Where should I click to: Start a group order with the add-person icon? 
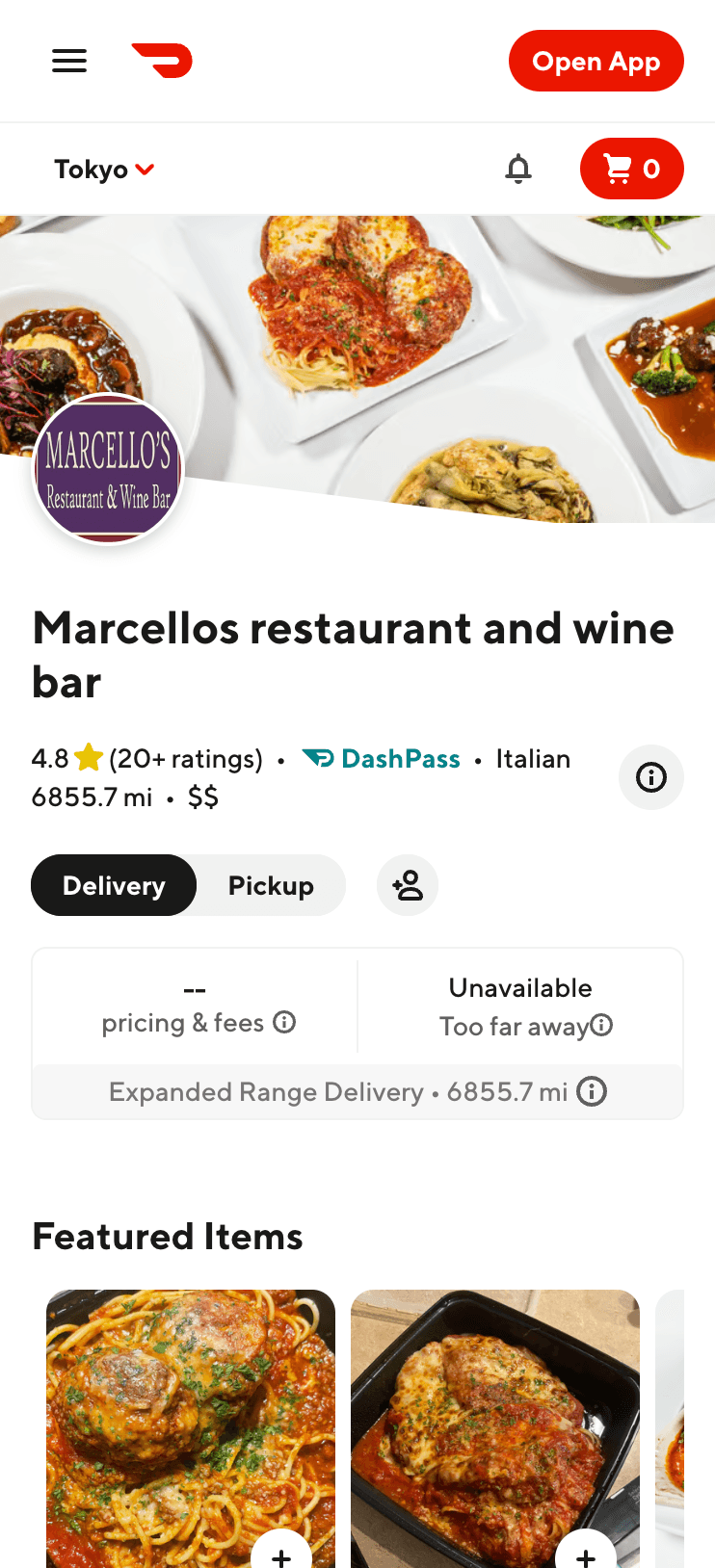pyautogui.click(x=407, y=884)
